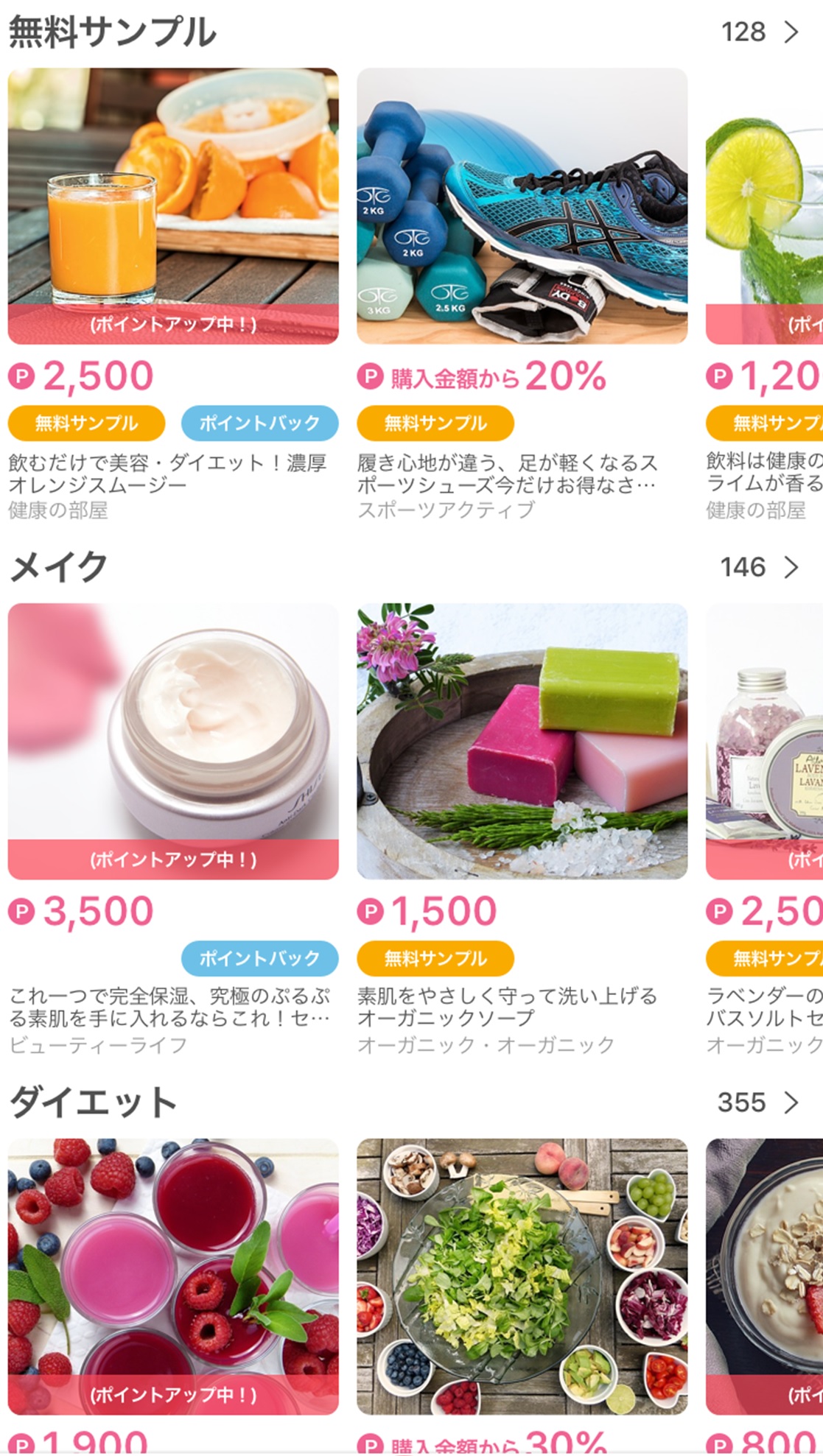Open all 146 items in メイク
This screenshot has width=823, height=1456.
[760, 567]
